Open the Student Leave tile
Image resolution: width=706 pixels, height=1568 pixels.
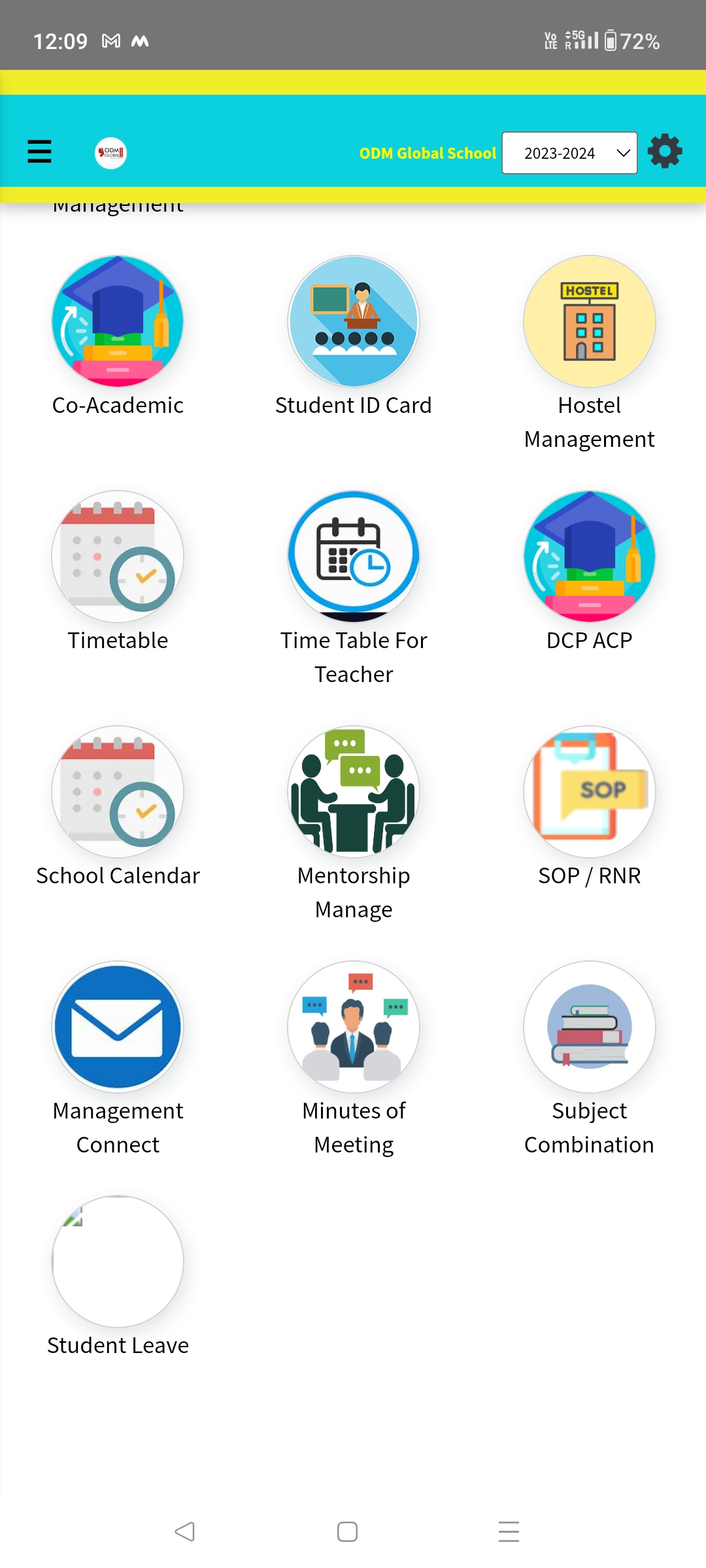[x=118, y=1262]
